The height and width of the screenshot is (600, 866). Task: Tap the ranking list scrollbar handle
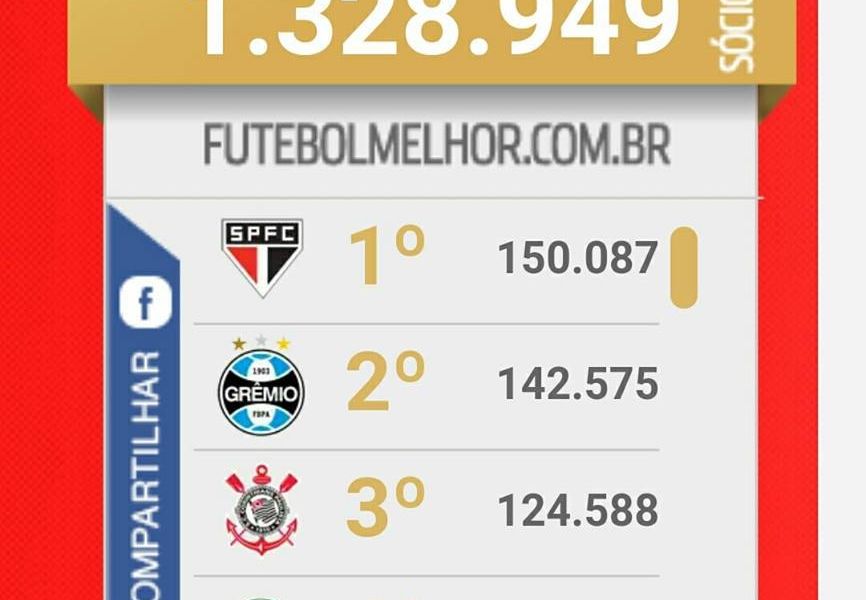tap(684, 267)
